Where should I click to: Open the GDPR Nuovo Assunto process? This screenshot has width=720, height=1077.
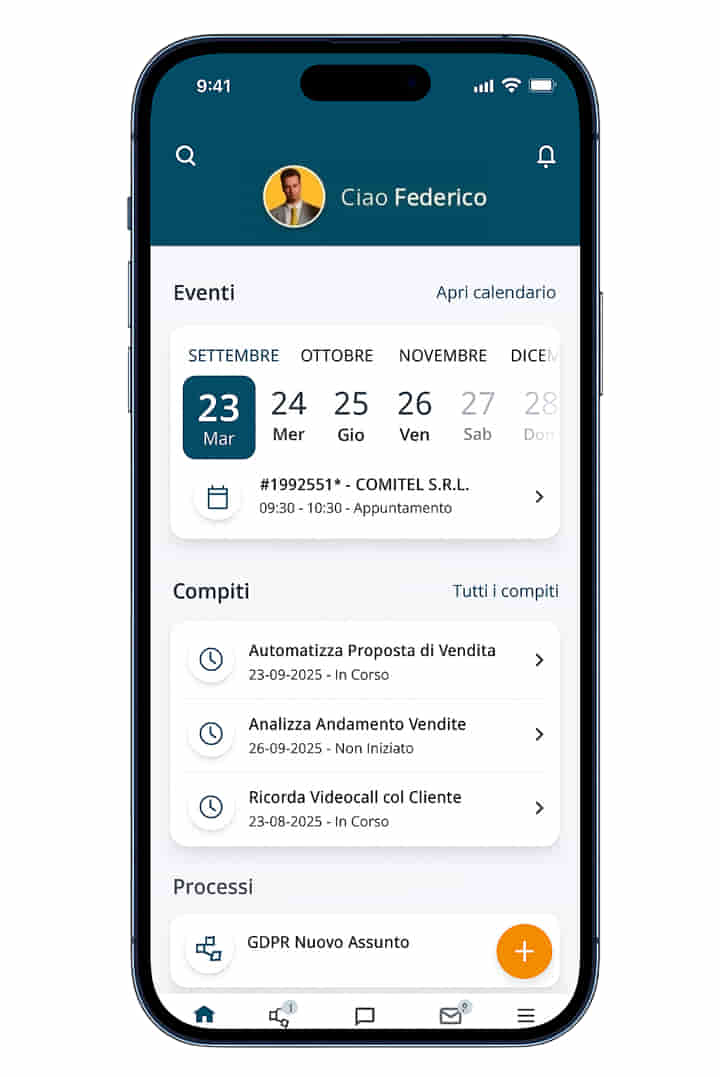point(330,943)
